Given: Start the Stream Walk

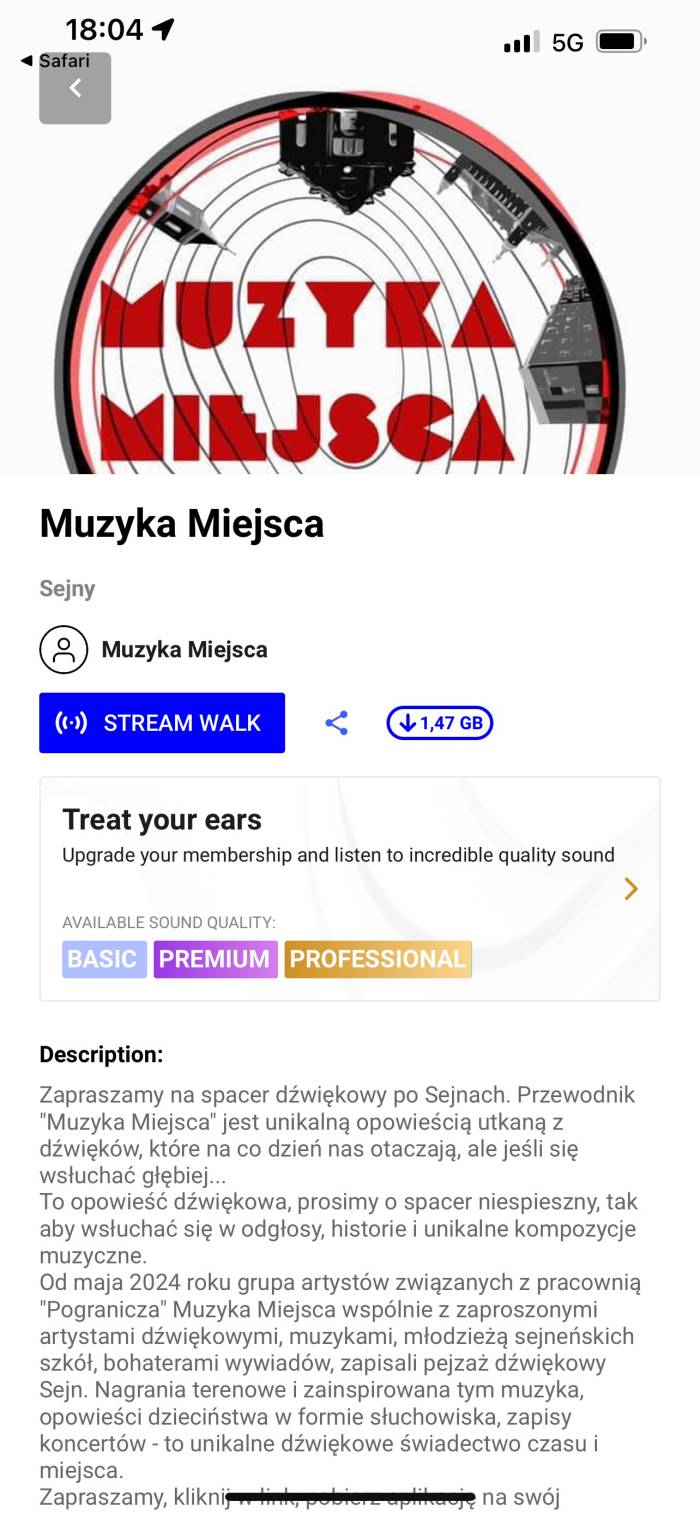Looking at the screenshot, I should [x=162, y=723].
